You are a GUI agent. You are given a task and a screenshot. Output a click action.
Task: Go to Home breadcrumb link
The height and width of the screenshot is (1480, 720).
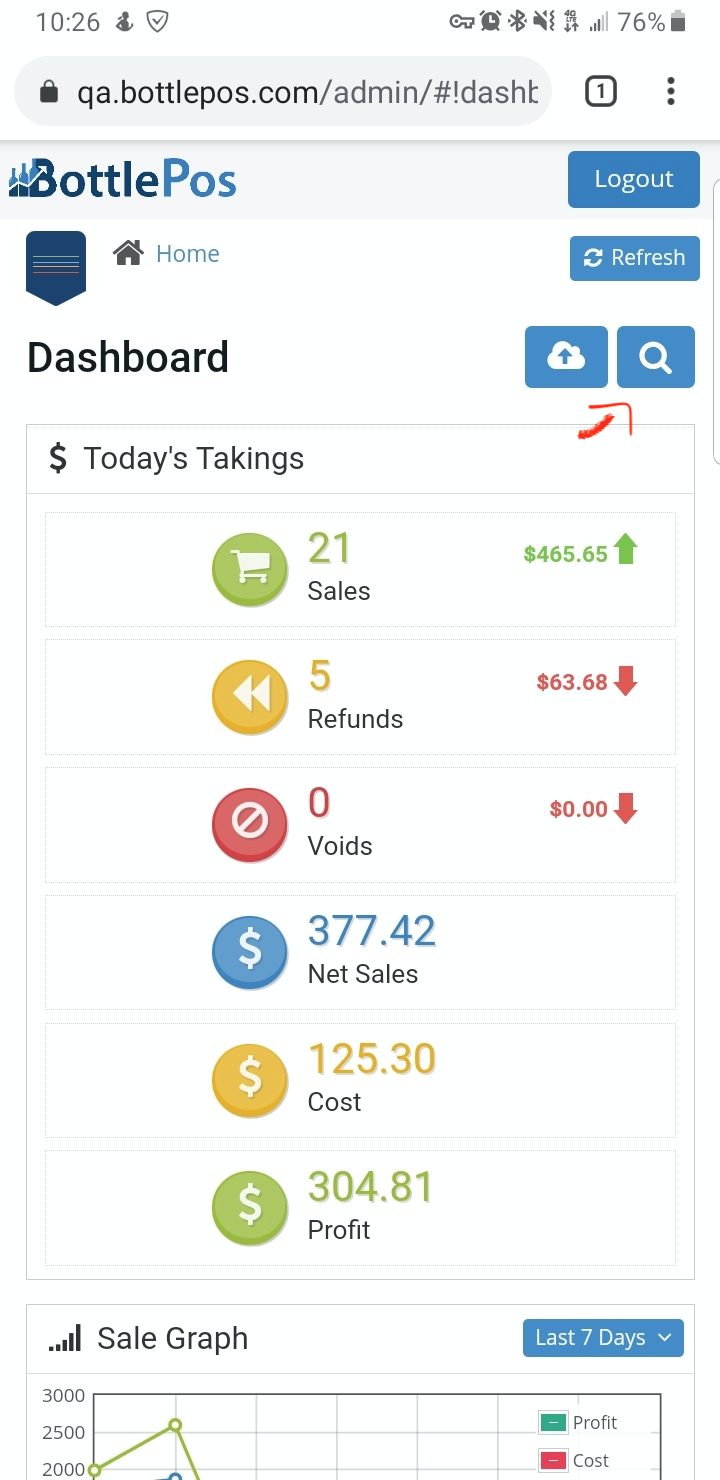click(187, 254)
